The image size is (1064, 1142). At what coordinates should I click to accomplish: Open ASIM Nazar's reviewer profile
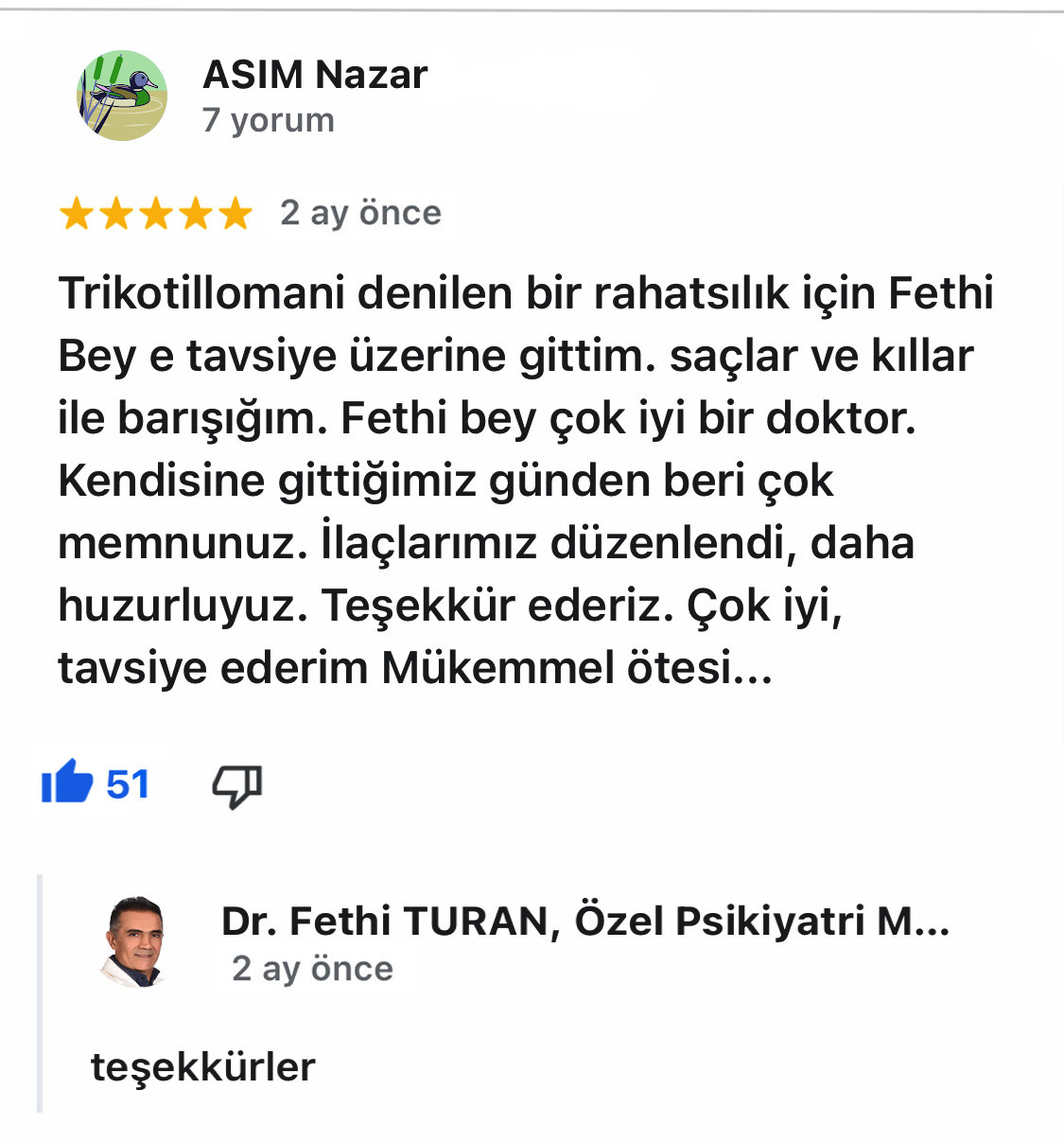pos(315,75)
